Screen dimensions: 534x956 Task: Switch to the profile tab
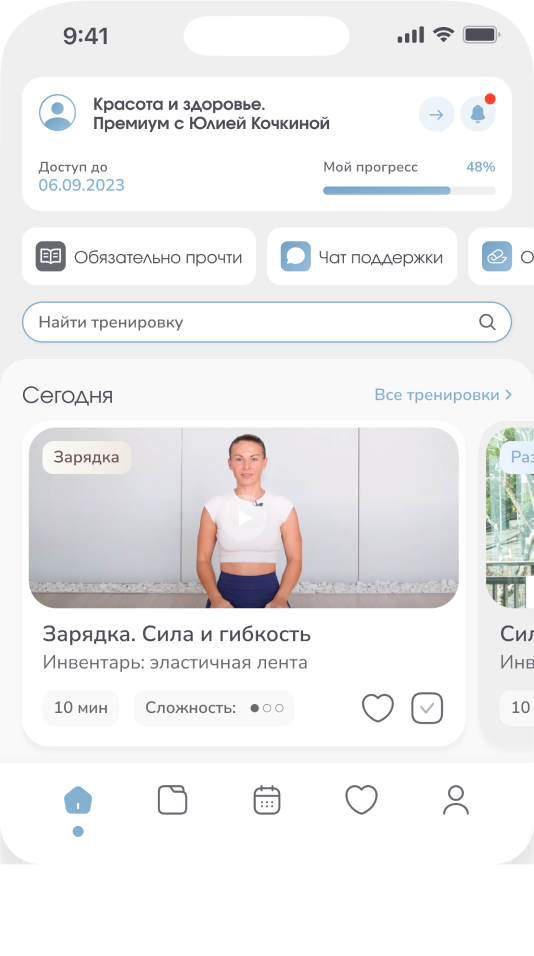(456, 800)
